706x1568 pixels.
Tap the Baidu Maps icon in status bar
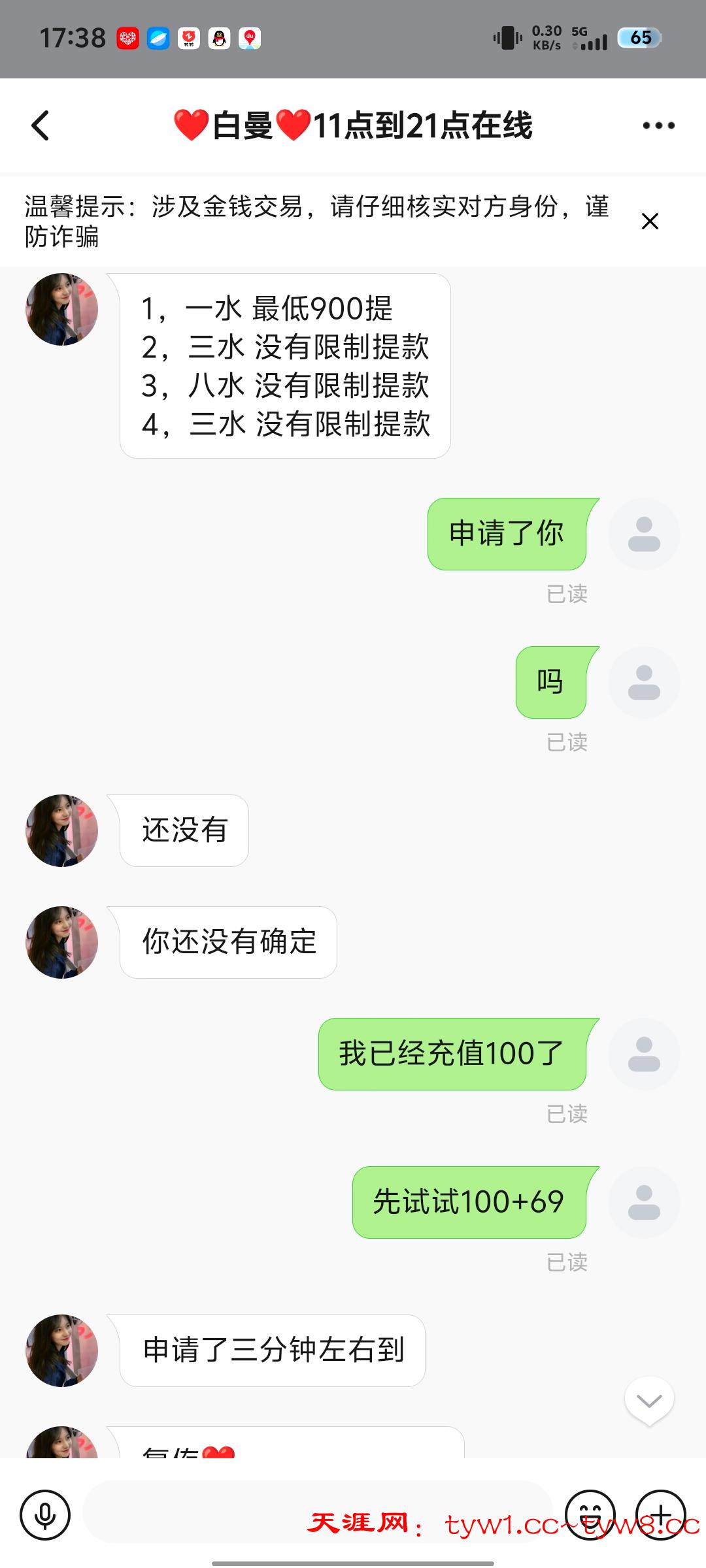pyautogui.click(x=250, y=39)
